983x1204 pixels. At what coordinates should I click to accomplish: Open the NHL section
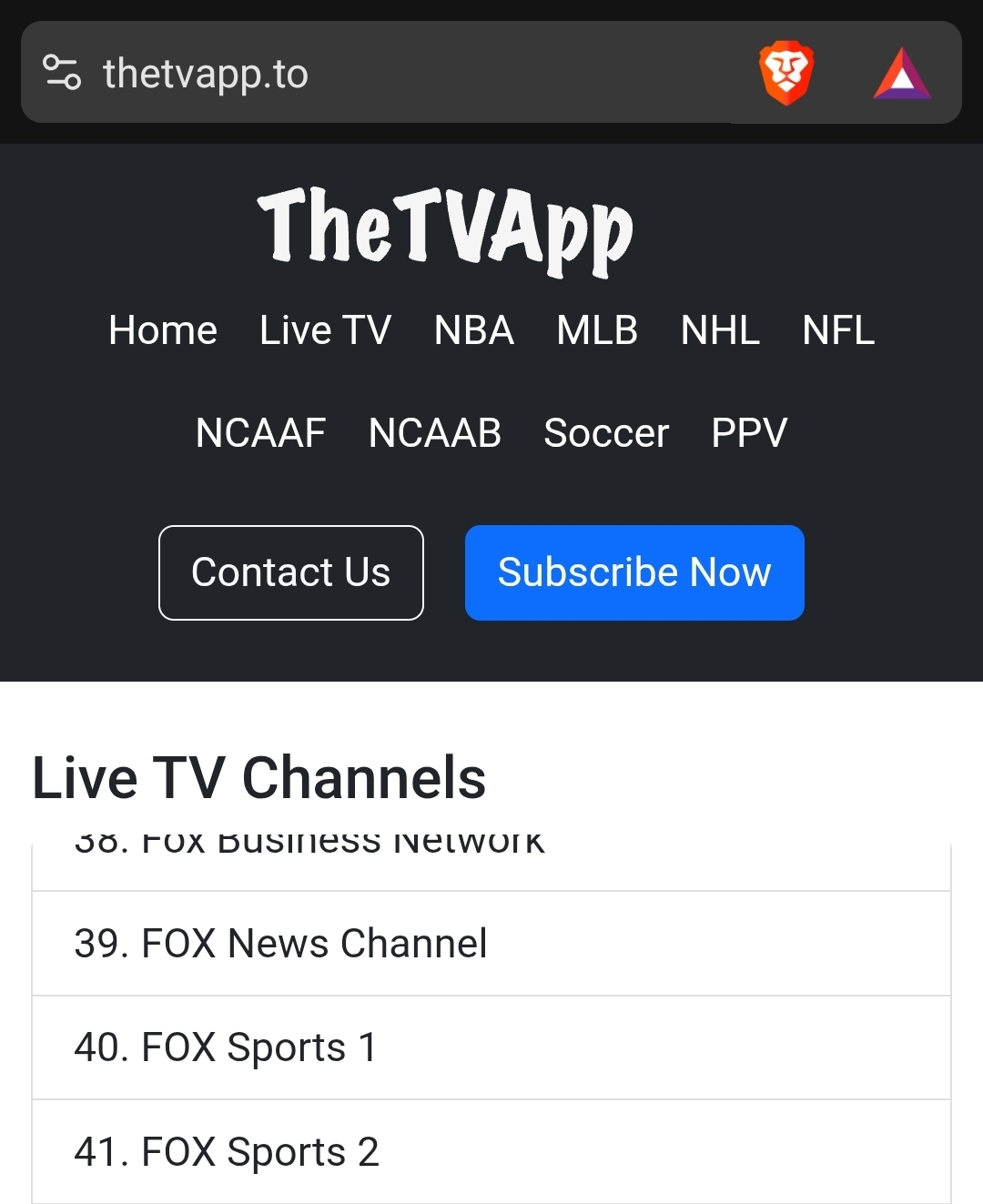[x=720, y=330]
